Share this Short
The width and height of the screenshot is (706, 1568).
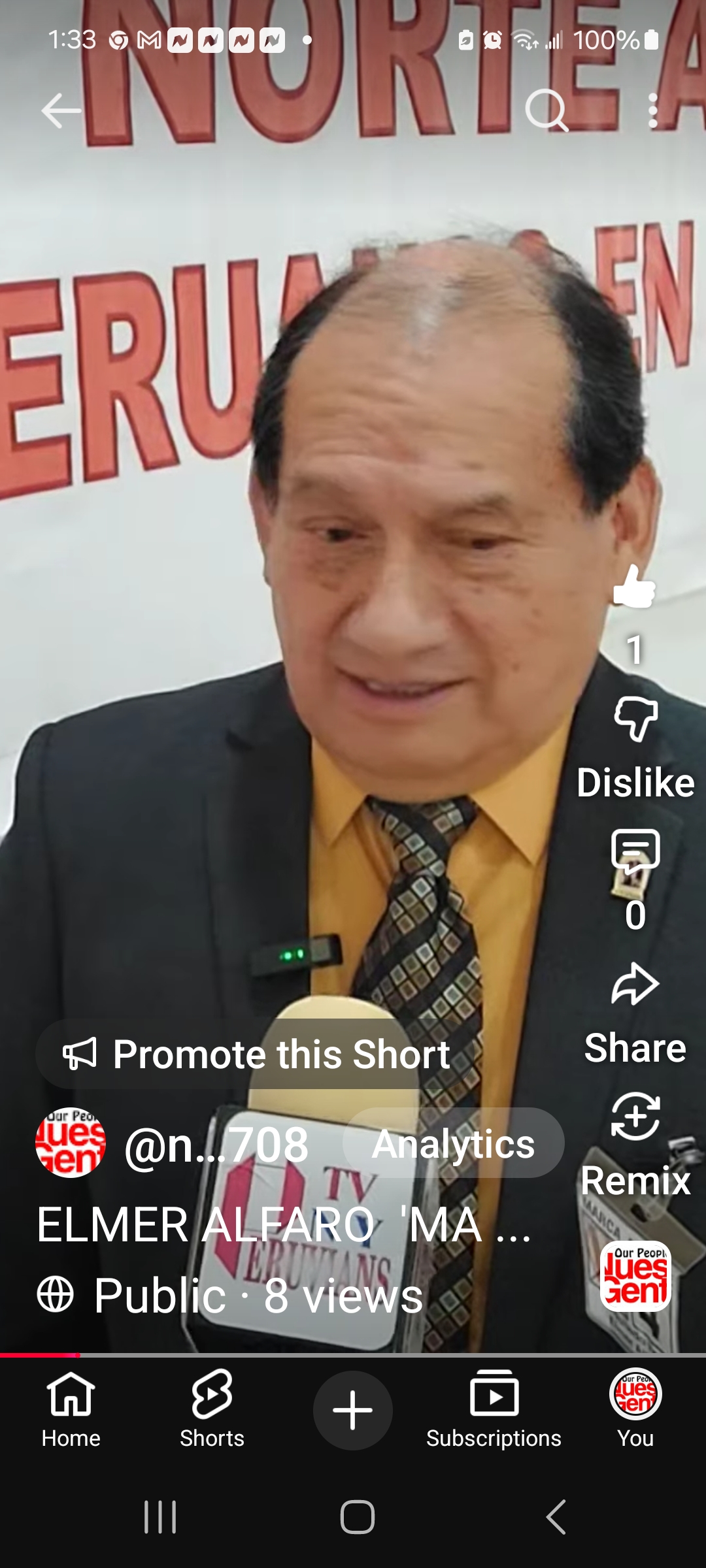635,985
